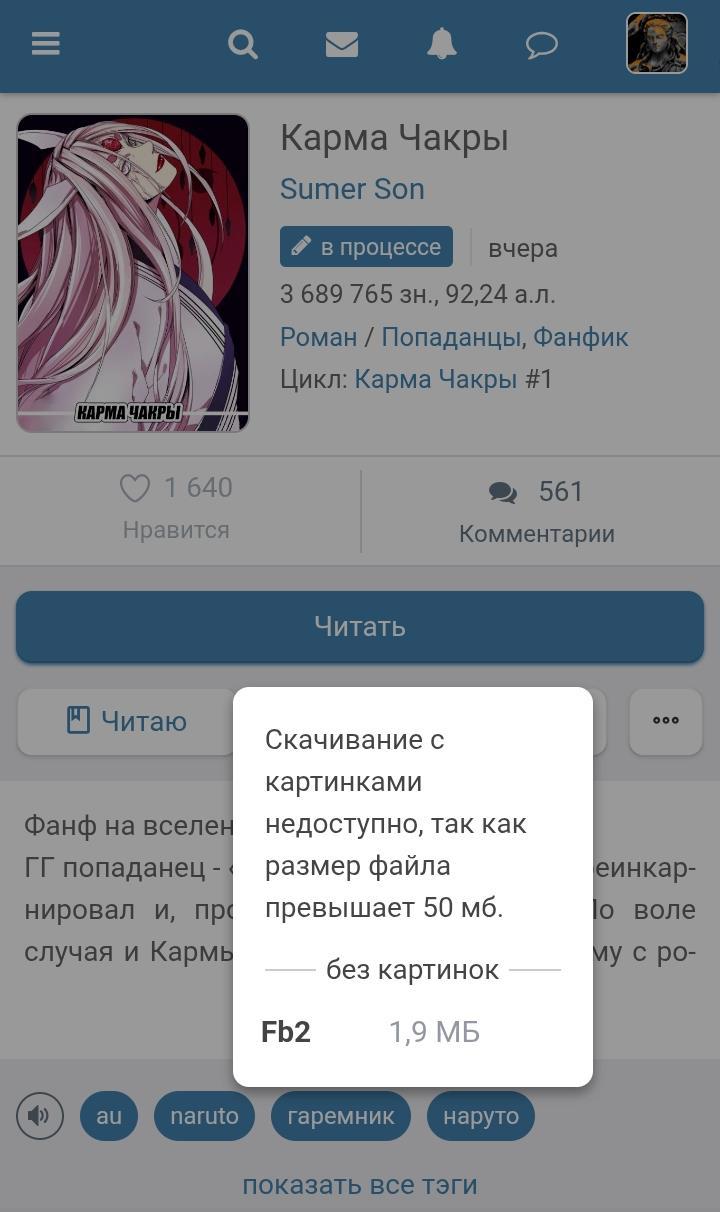
Task: Open the comments speech bubble icon
Action: 541,44
